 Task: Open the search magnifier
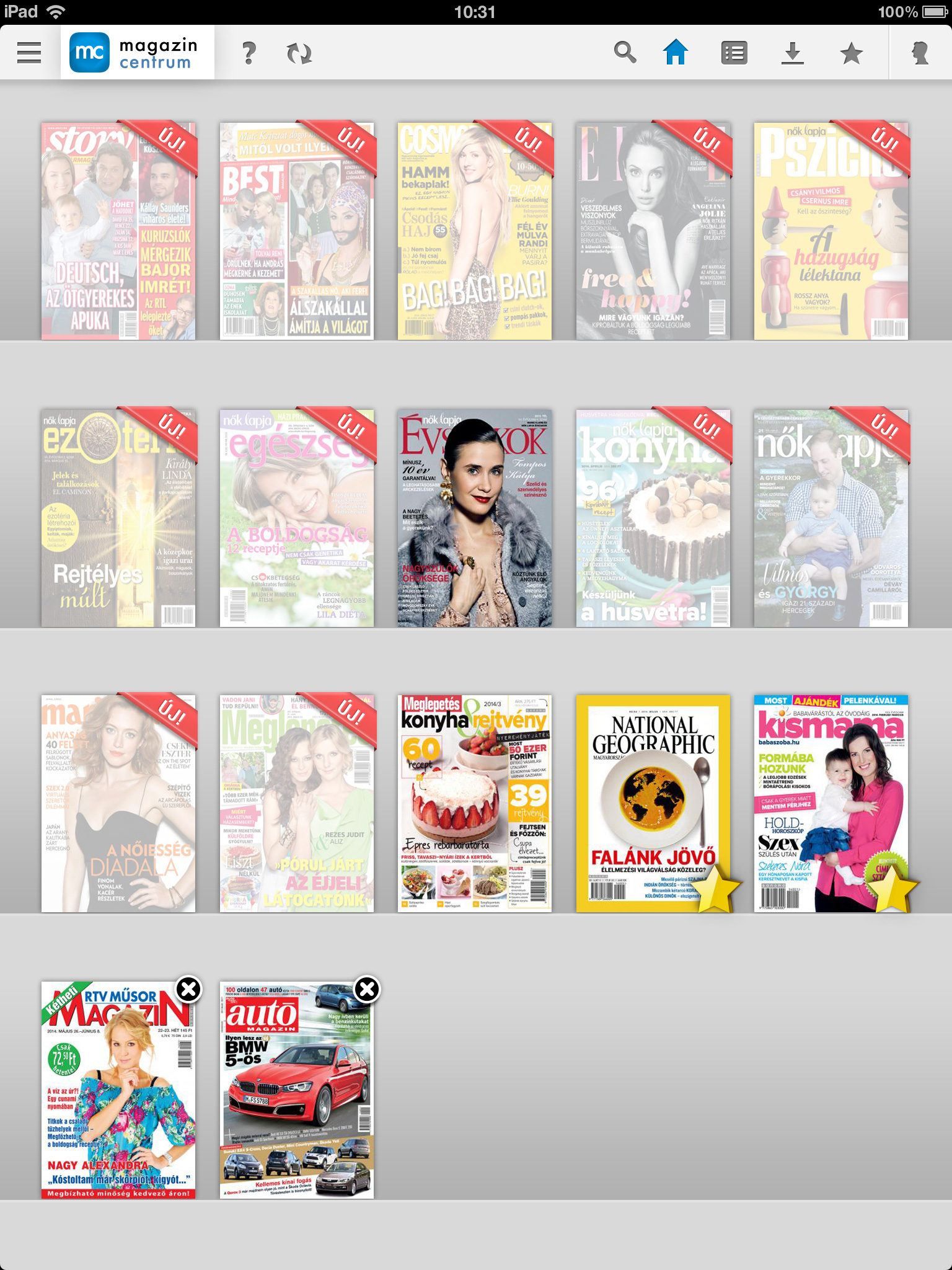point(625,53)
